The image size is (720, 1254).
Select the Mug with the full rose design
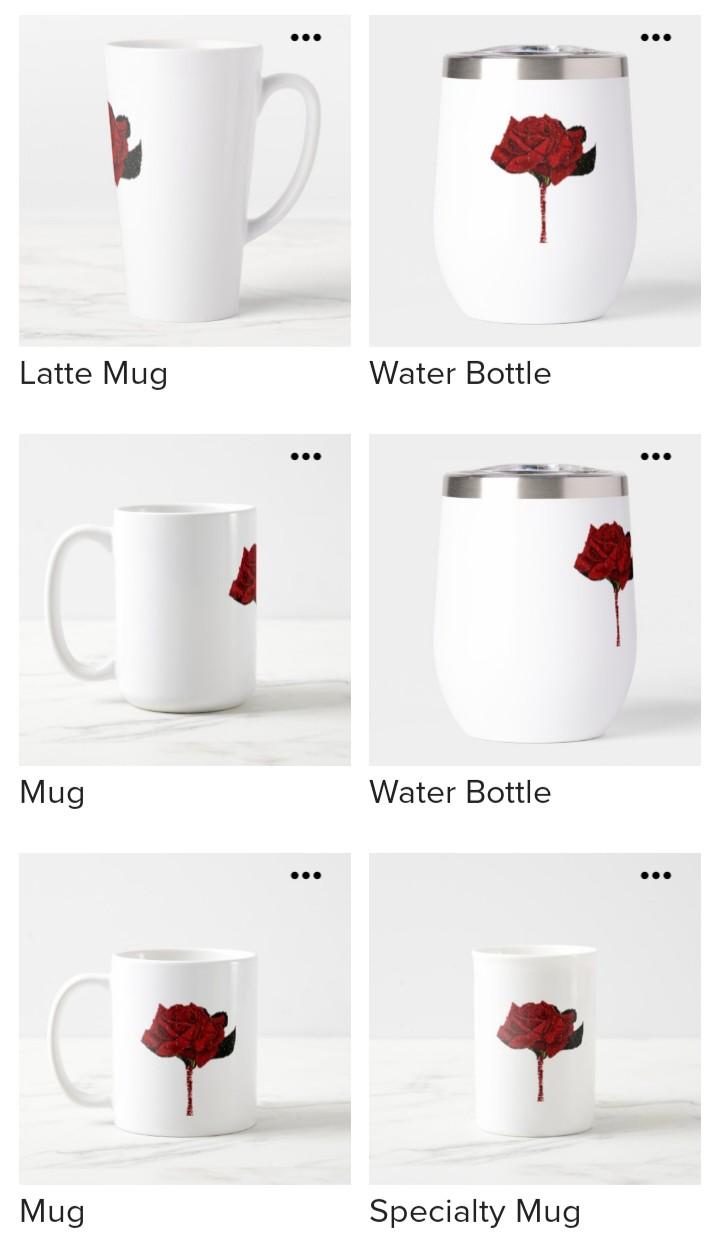185,1019
